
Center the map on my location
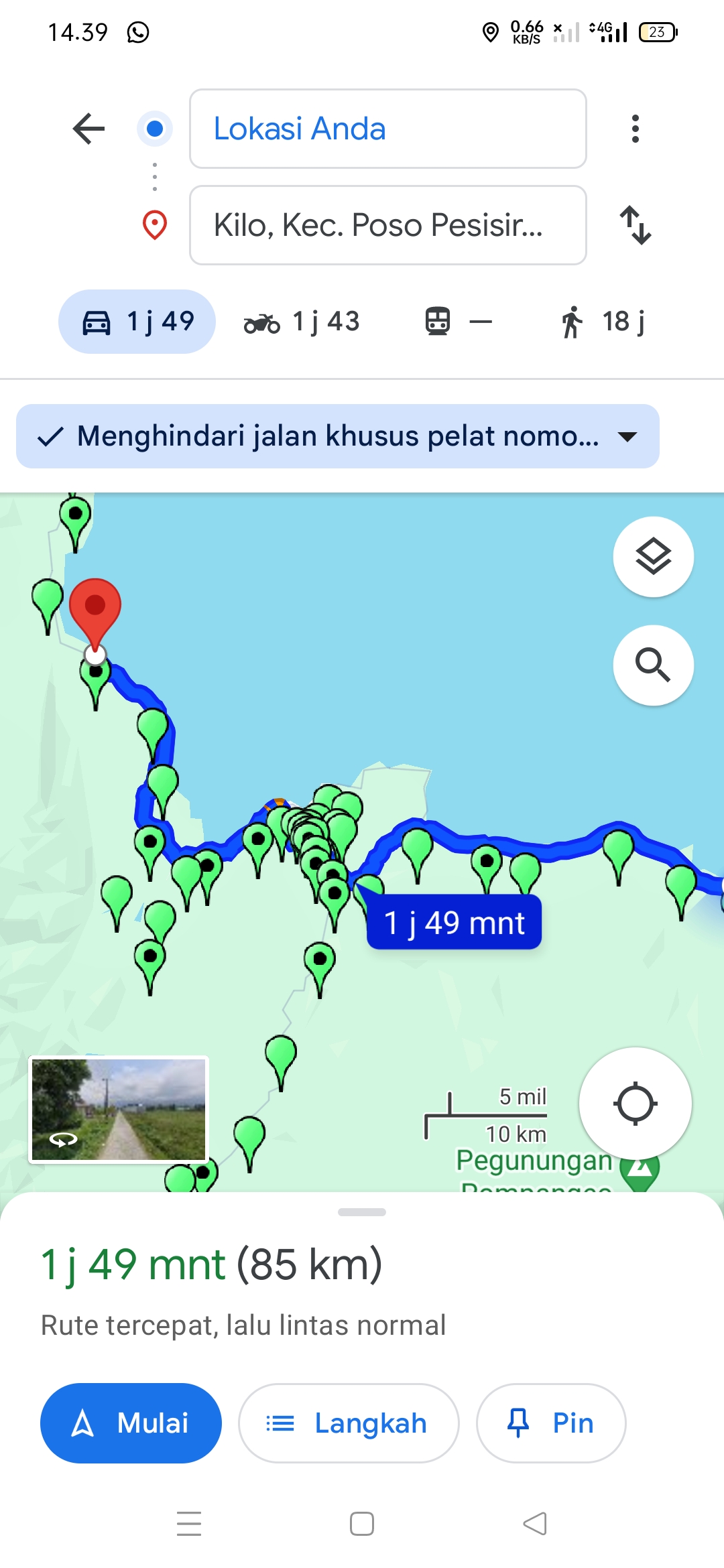tap(636, 1104)
